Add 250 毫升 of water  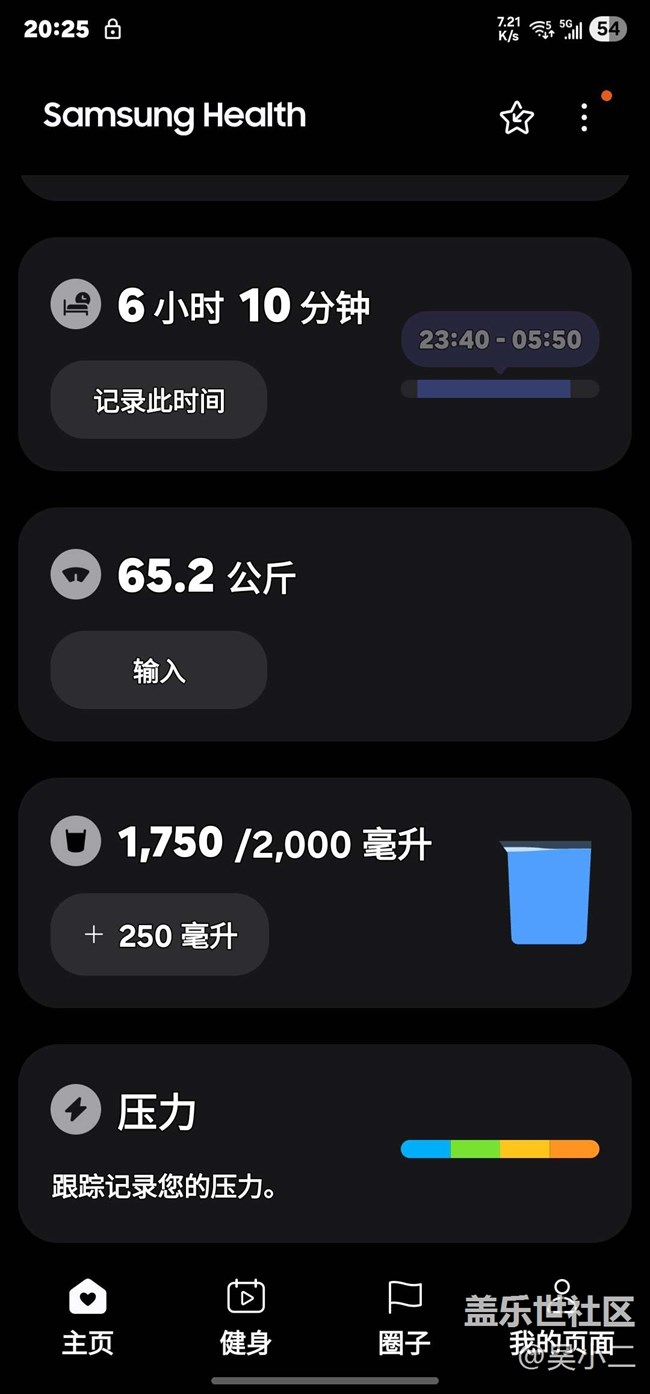click(160, 935)
